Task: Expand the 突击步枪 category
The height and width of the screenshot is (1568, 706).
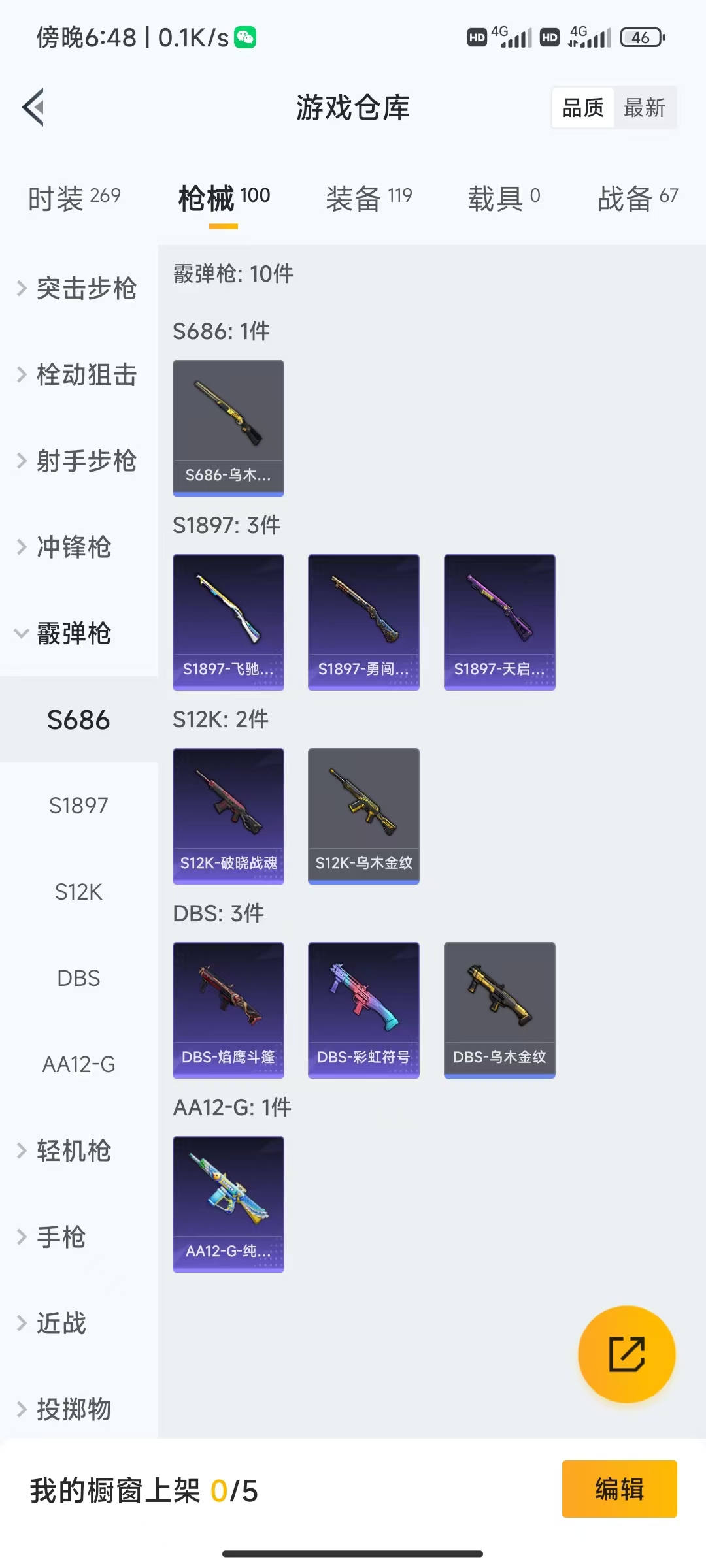Action: pyautogui.click(x=86, y=289)
